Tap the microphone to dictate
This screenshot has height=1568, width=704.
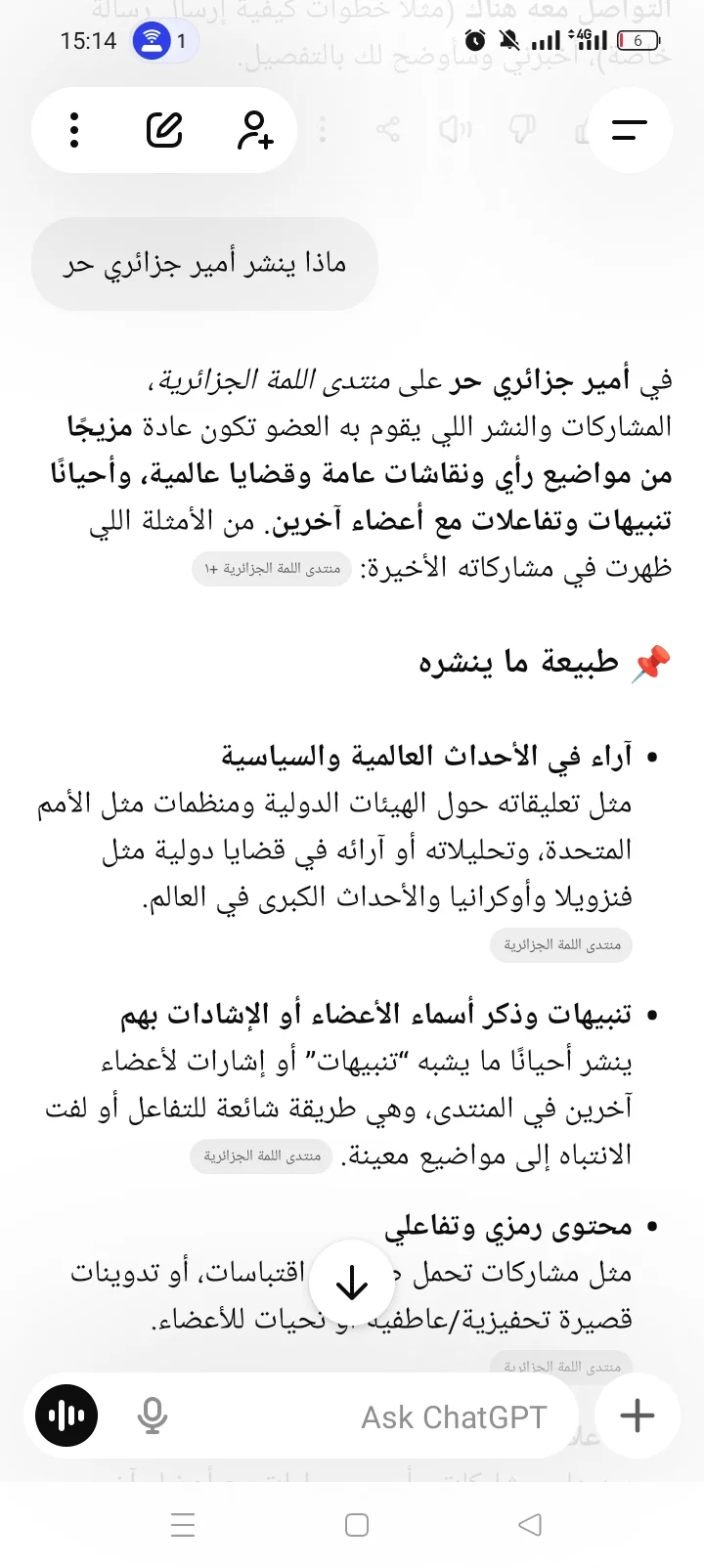(x=152, y=1416)
